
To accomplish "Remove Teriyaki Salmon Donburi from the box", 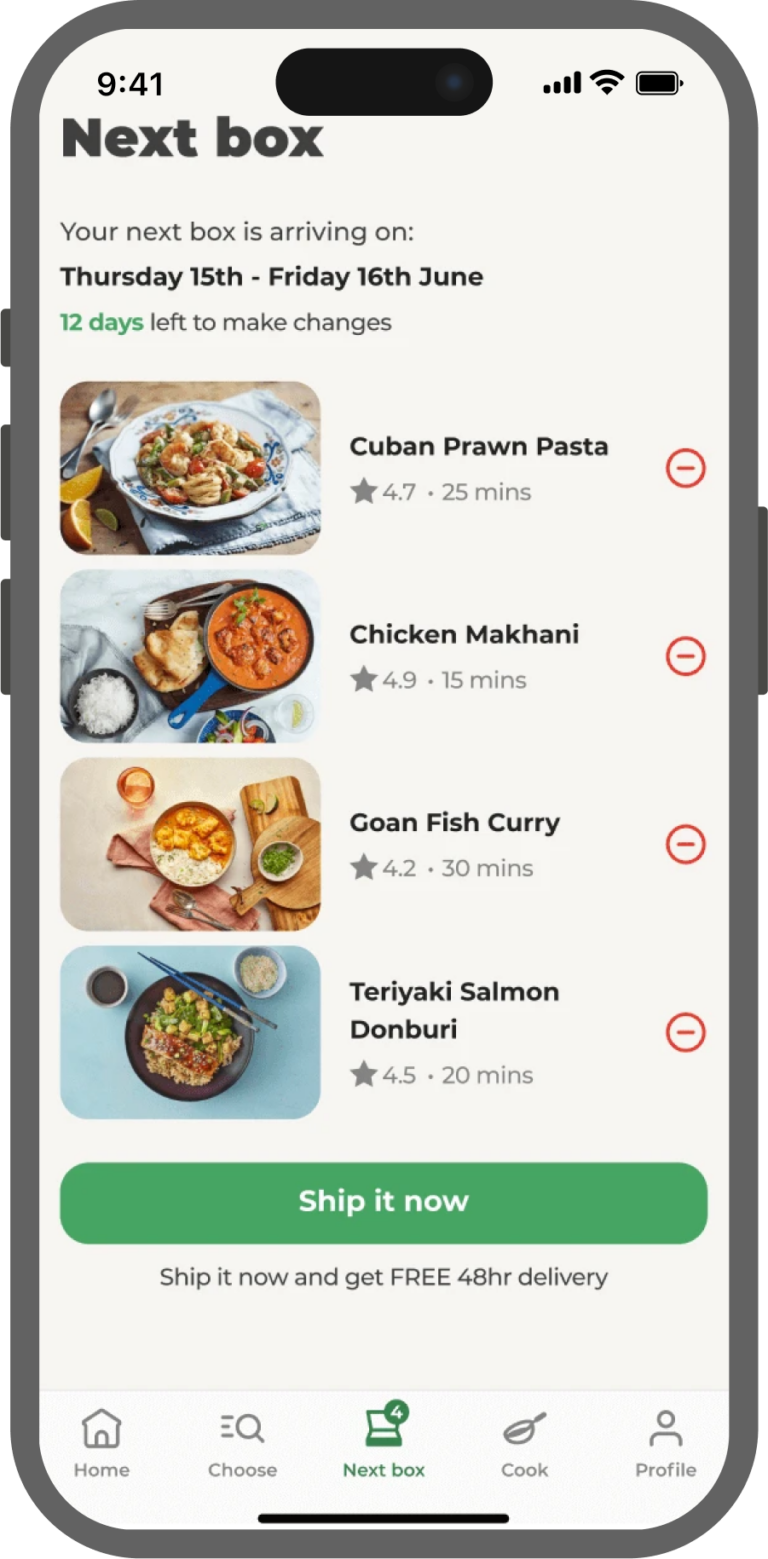I will (686, 1032).
